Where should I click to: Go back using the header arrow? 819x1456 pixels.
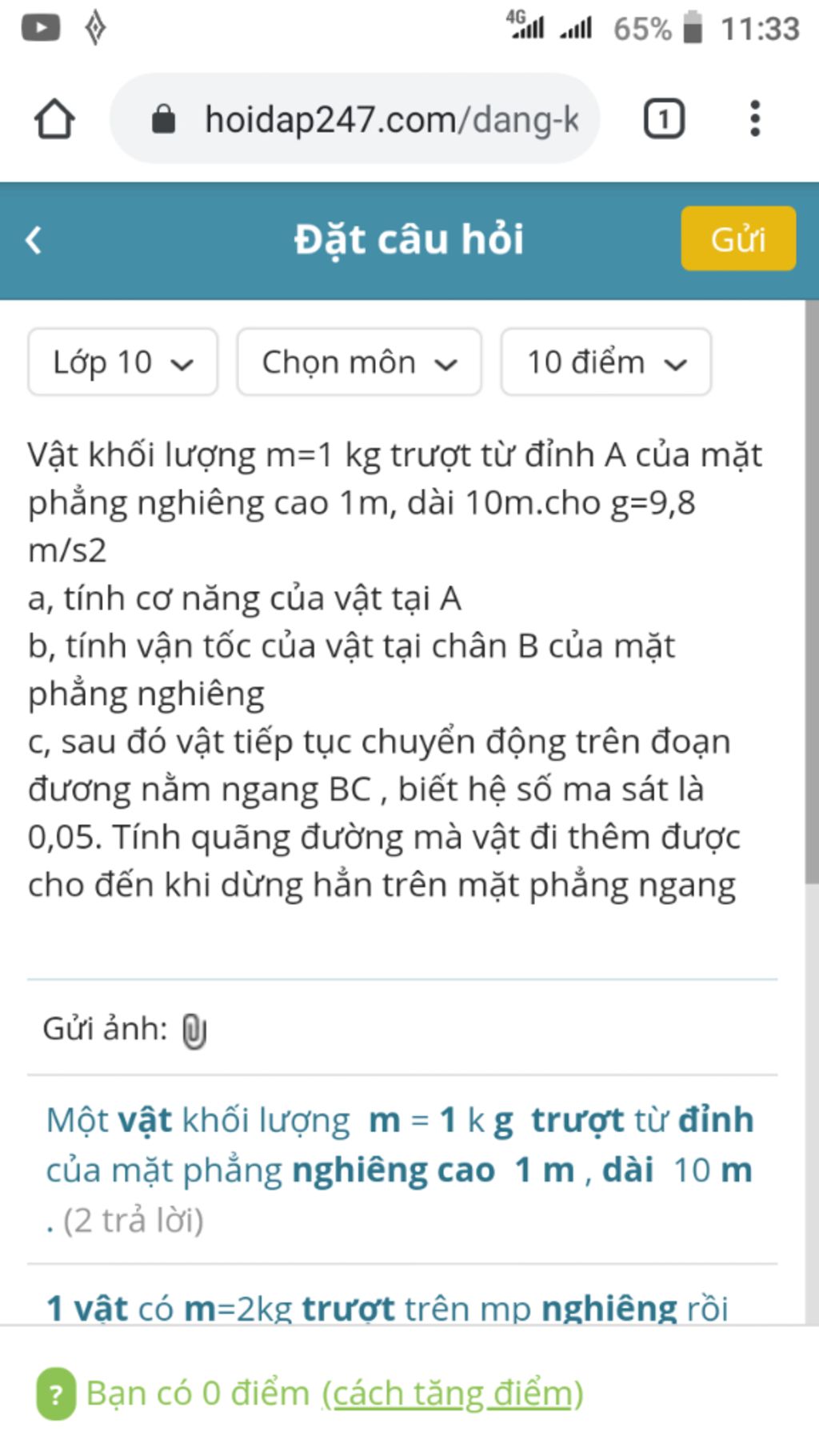34,240
